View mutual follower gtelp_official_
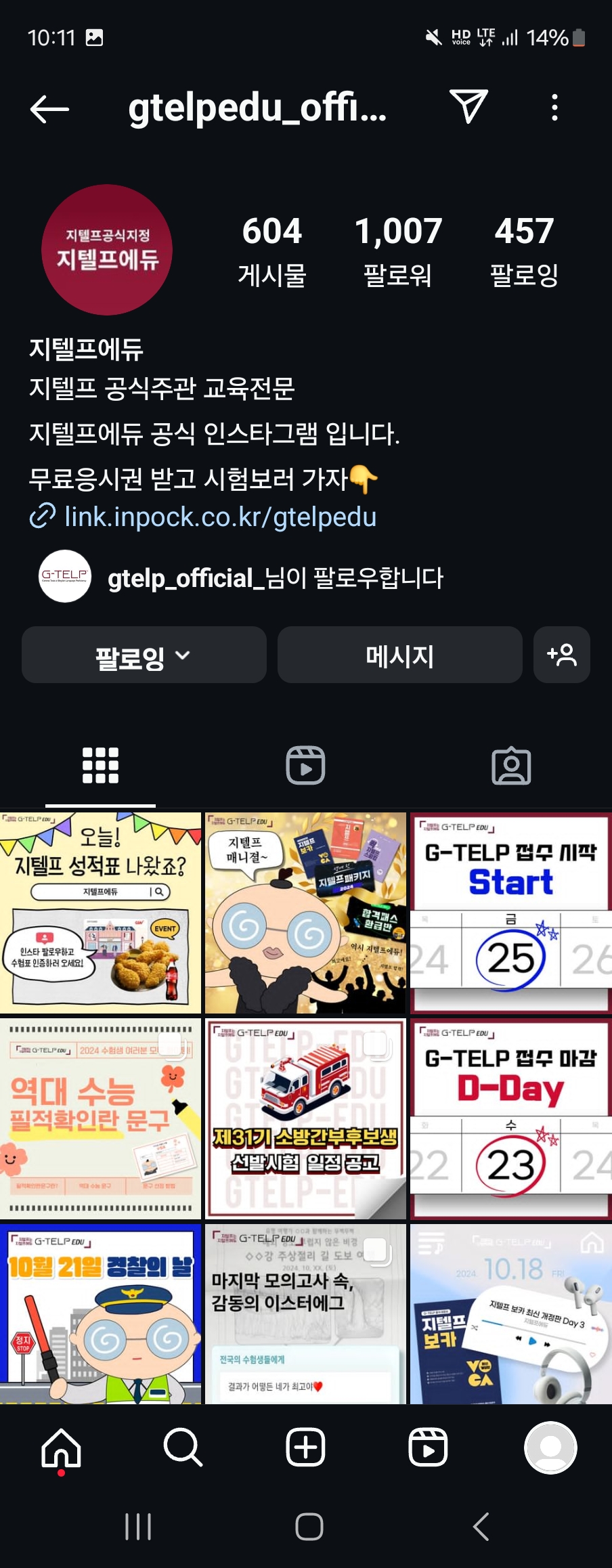The height and width of the screenshot is (1568, 612). [x=275, y=578]
